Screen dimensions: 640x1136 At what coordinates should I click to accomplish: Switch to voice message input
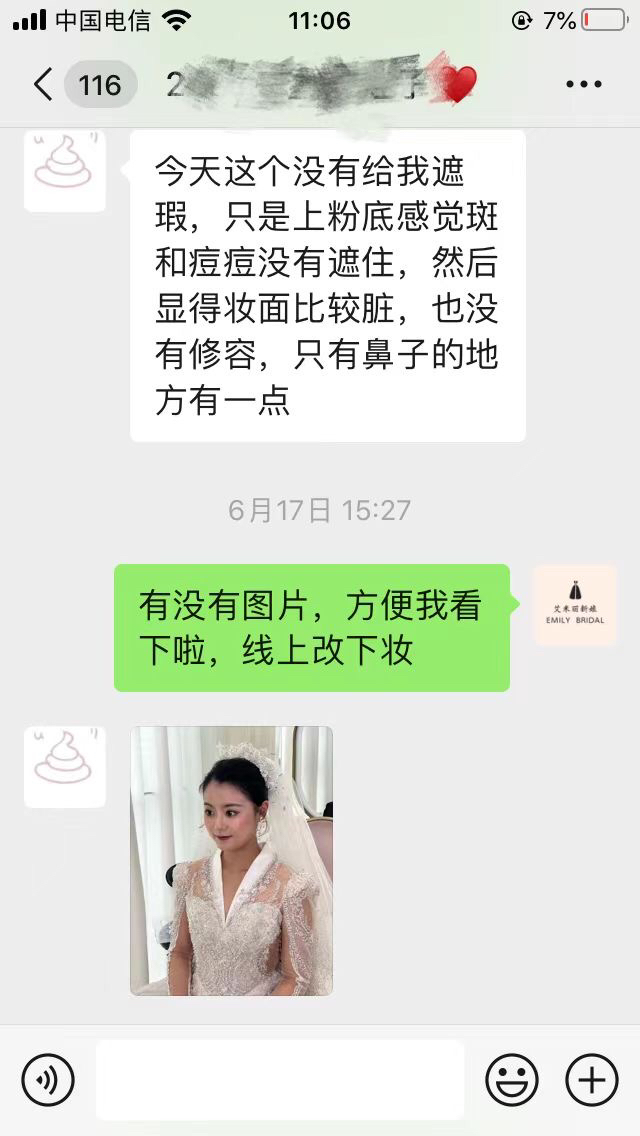click(48, 1080)
